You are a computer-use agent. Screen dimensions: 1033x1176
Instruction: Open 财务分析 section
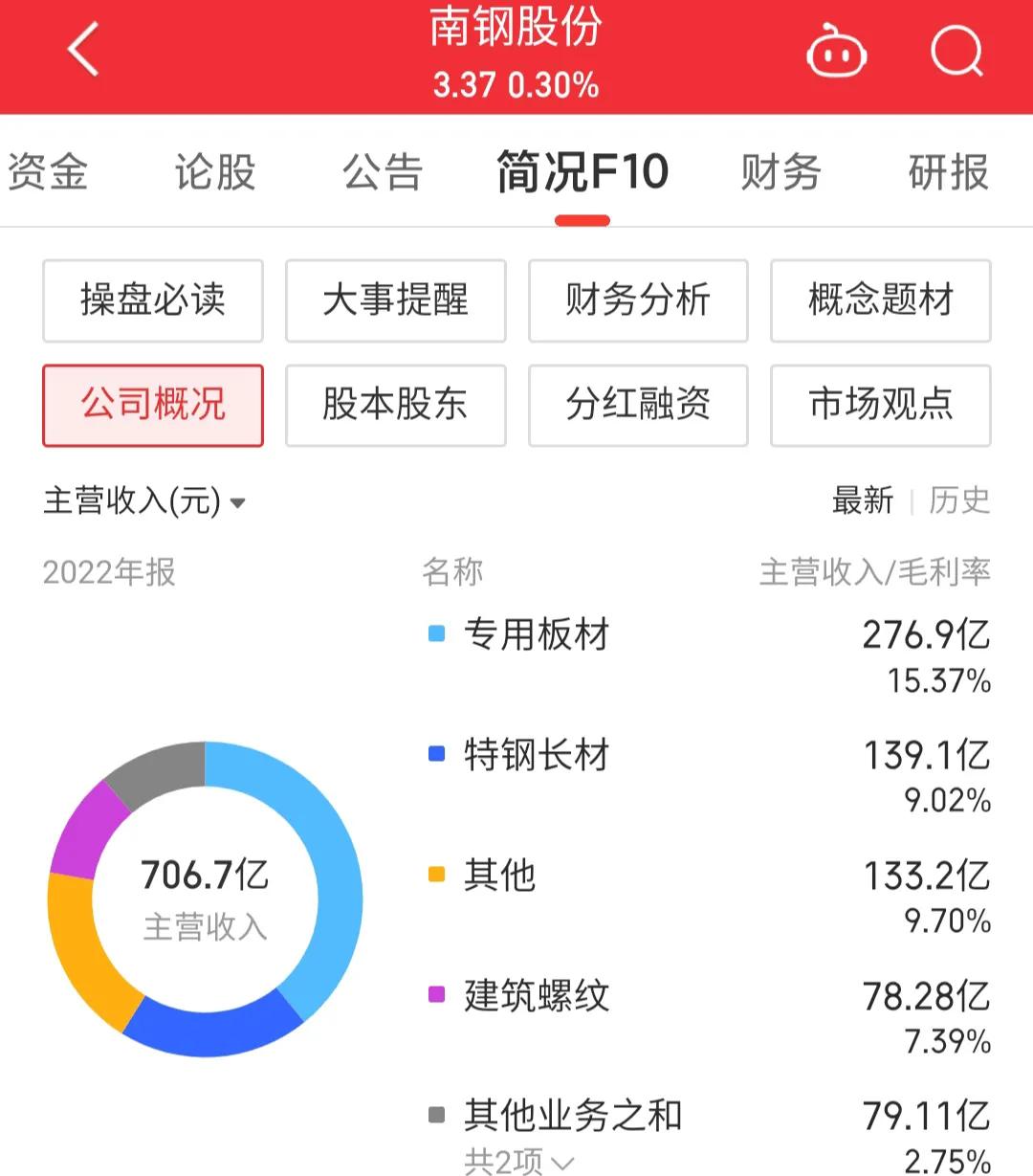click(638, 300)
